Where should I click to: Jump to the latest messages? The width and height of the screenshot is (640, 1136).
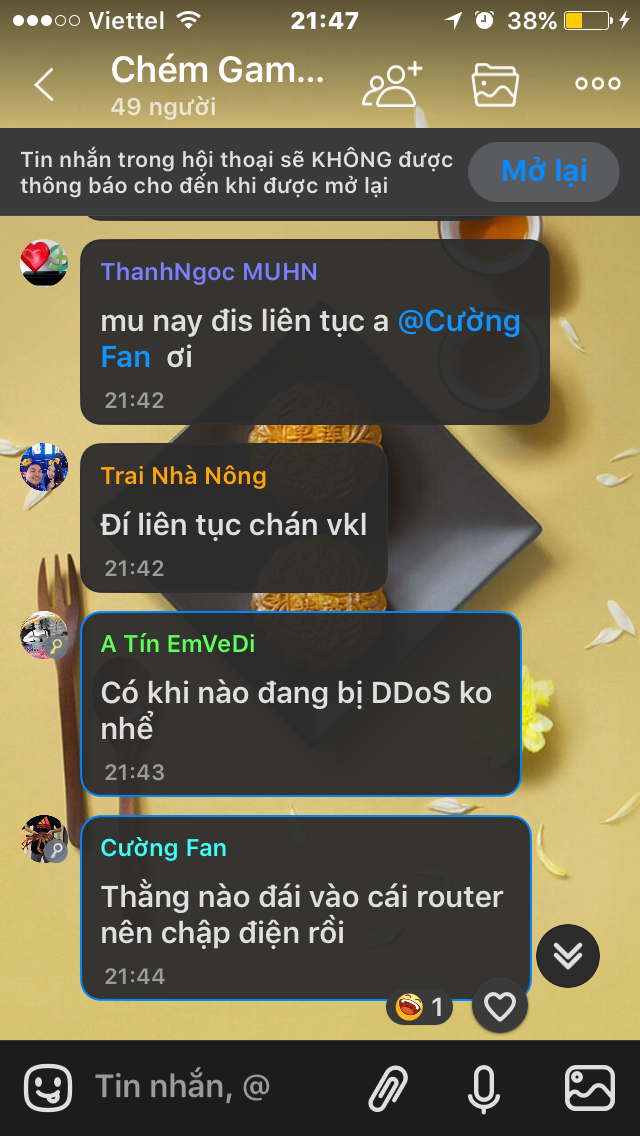tap(568, 956)
